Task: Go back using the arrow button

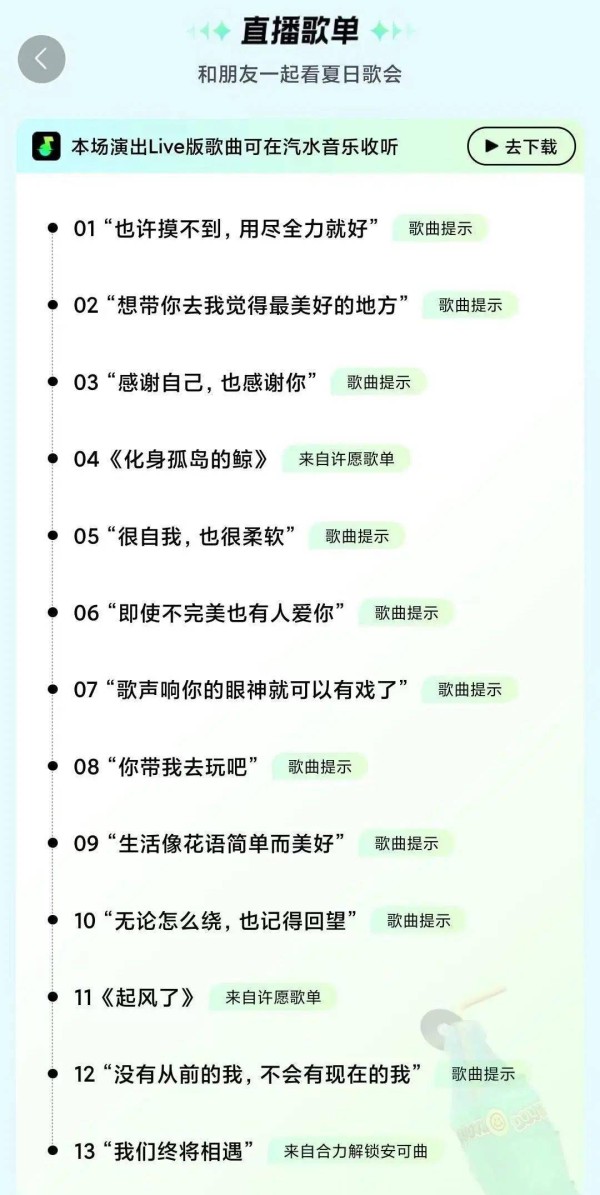Action: click(x=41, y=59)
